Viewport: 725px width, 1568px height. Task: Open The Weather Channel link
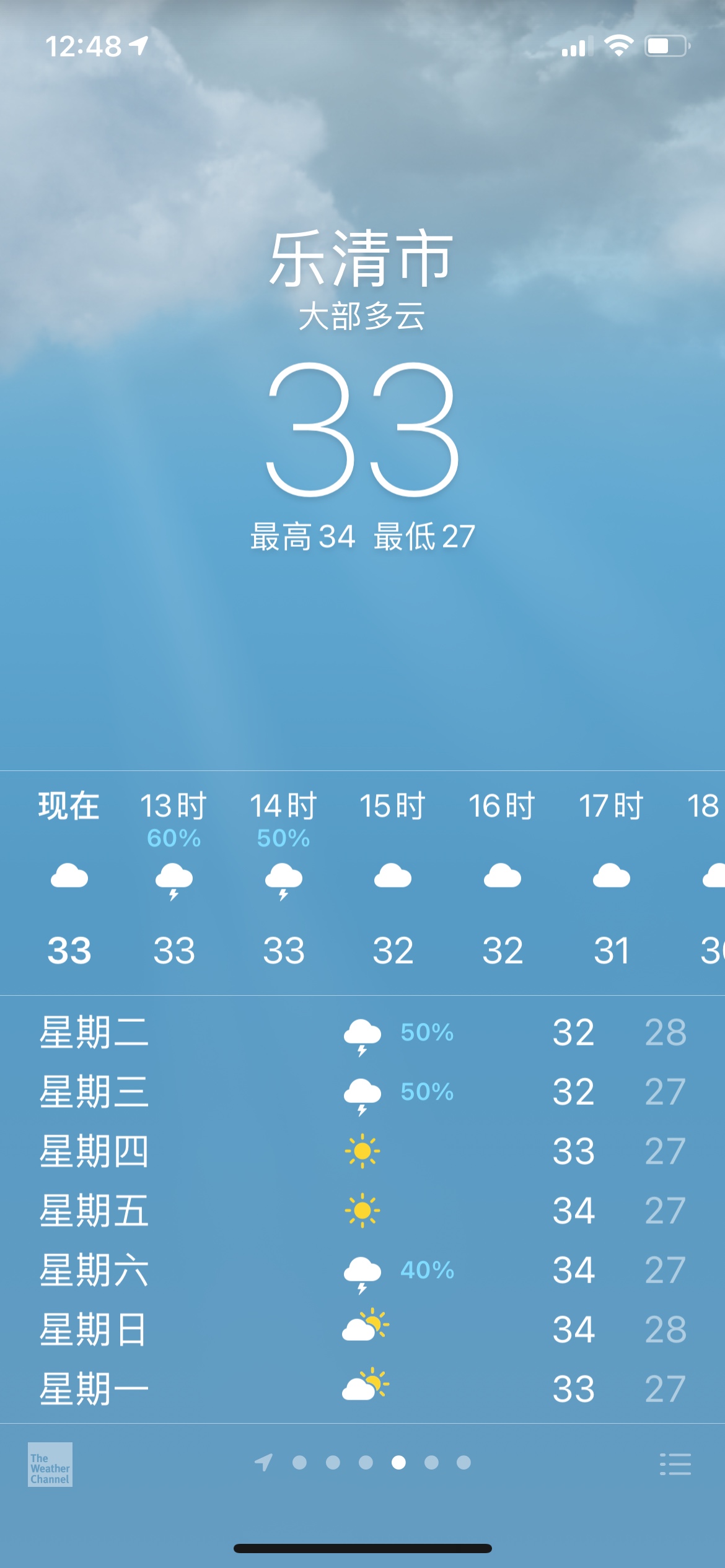tap(50, 1464)
